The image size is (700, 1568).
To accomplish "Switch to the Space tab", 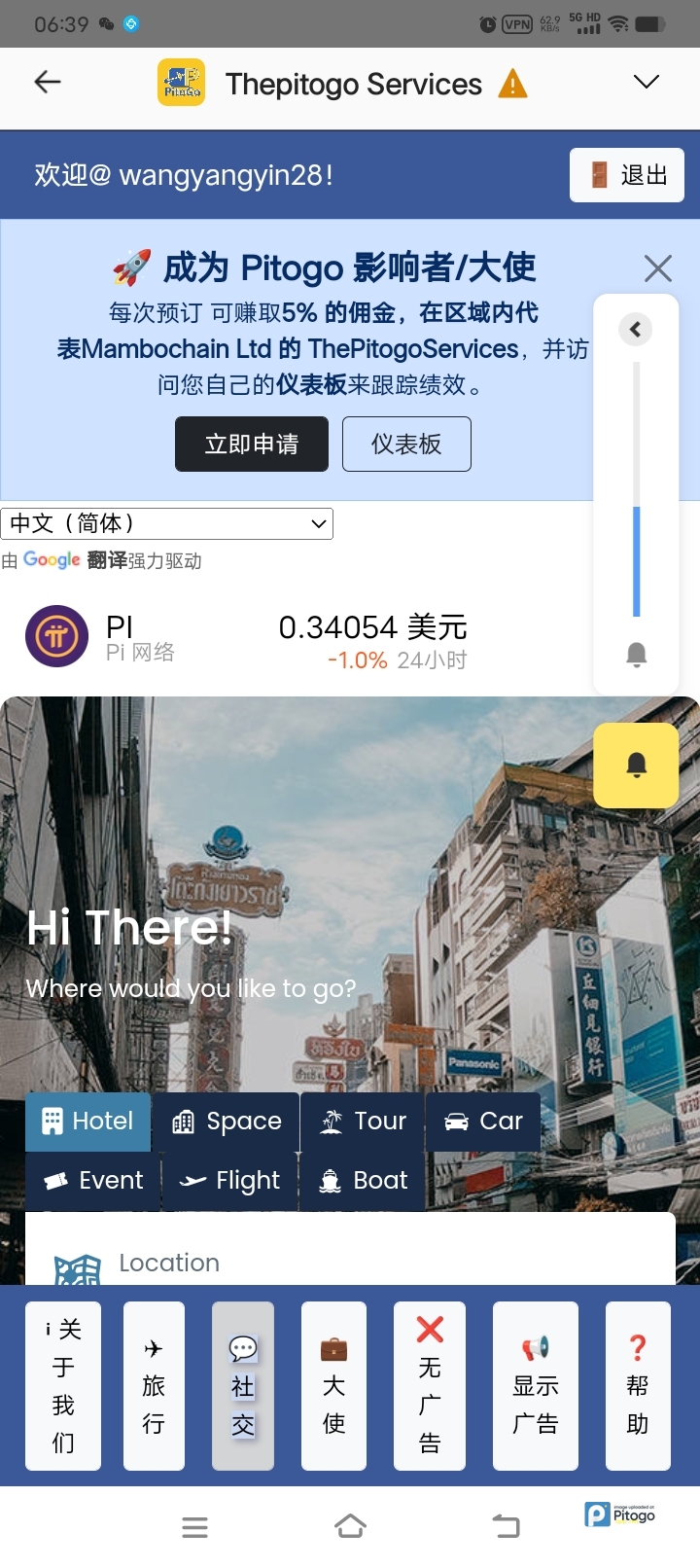I will pos(227,1121).
